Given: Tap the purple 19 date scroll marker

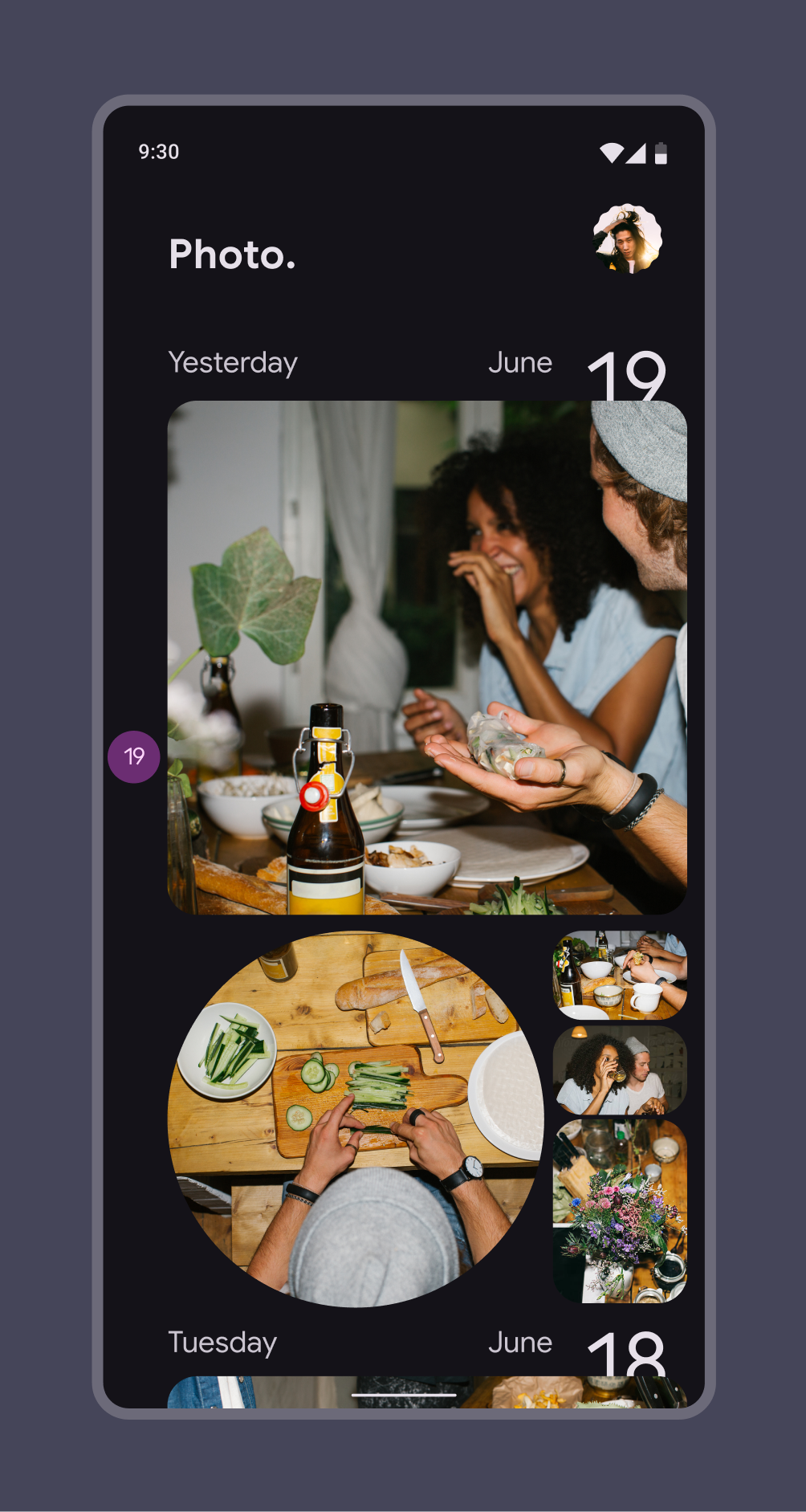Looking at the screenshot, I should coord(134,756).
